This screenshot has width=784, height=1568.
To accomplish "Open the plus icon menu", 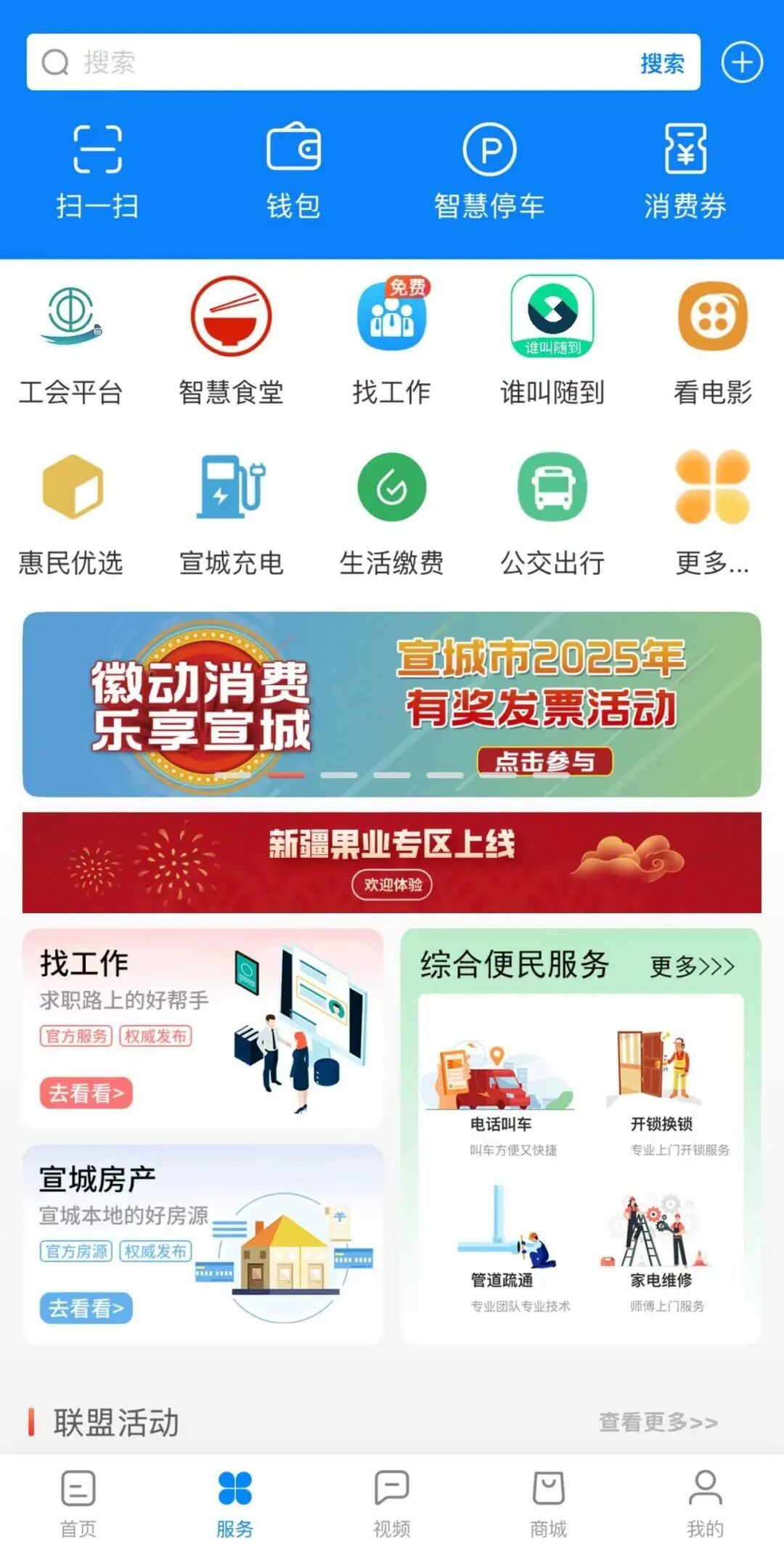I will [x=741, y=62].
